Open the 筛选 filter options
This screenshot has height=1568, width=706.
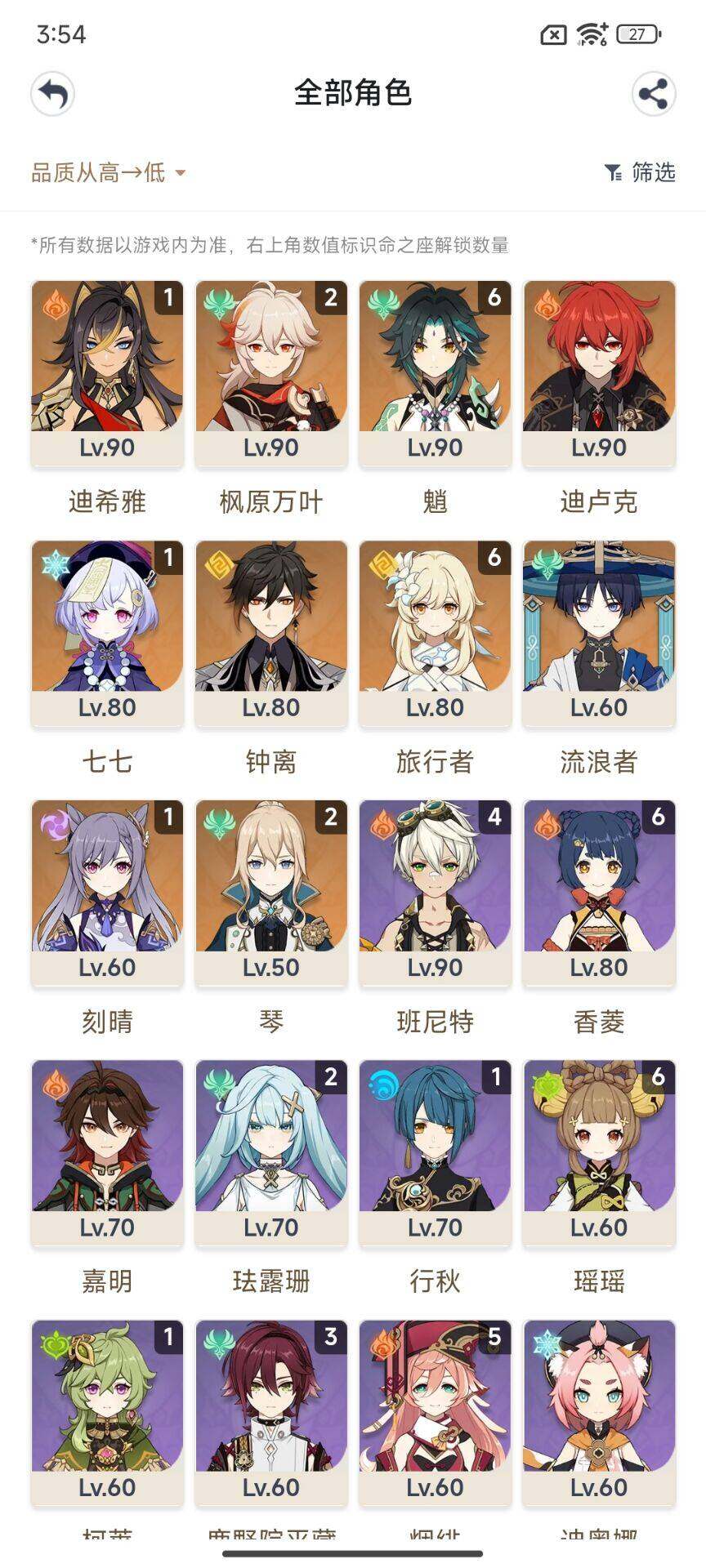(x=640, y=172)
